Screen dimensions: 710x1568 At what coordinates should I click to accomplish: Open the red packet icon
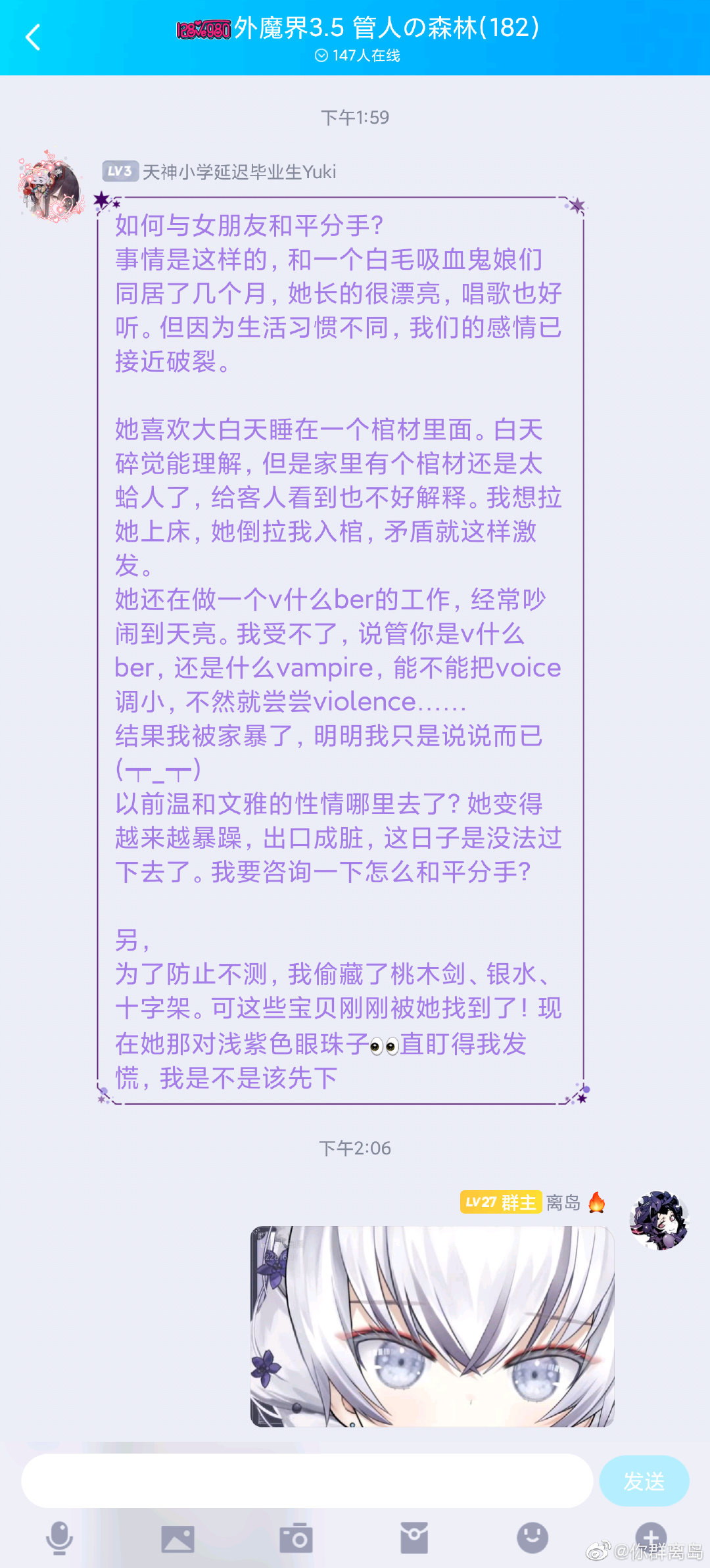pos(414,1538)
